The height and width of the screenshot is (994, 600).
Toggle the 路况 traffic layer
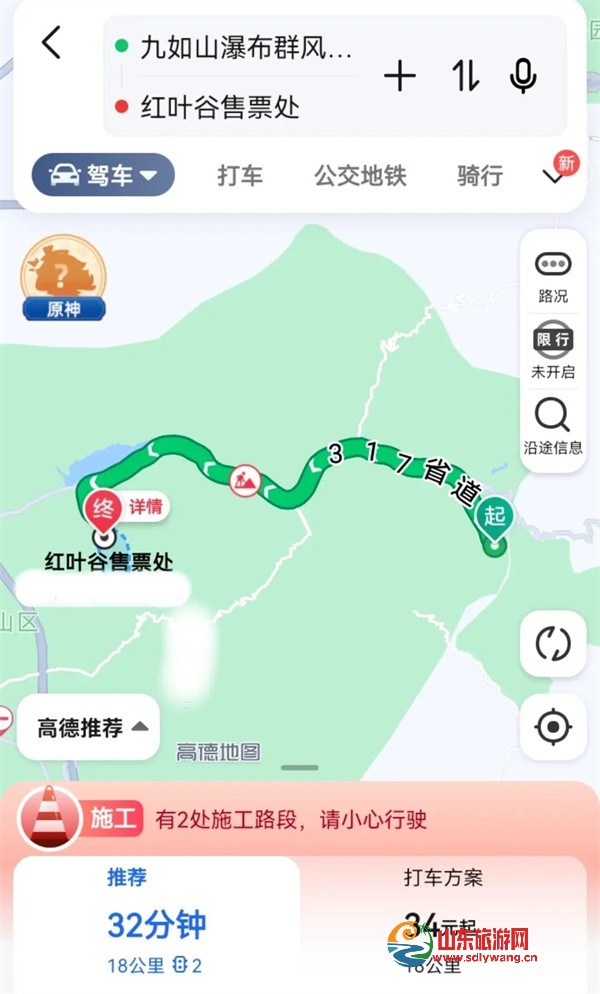(x=553, y=275)
